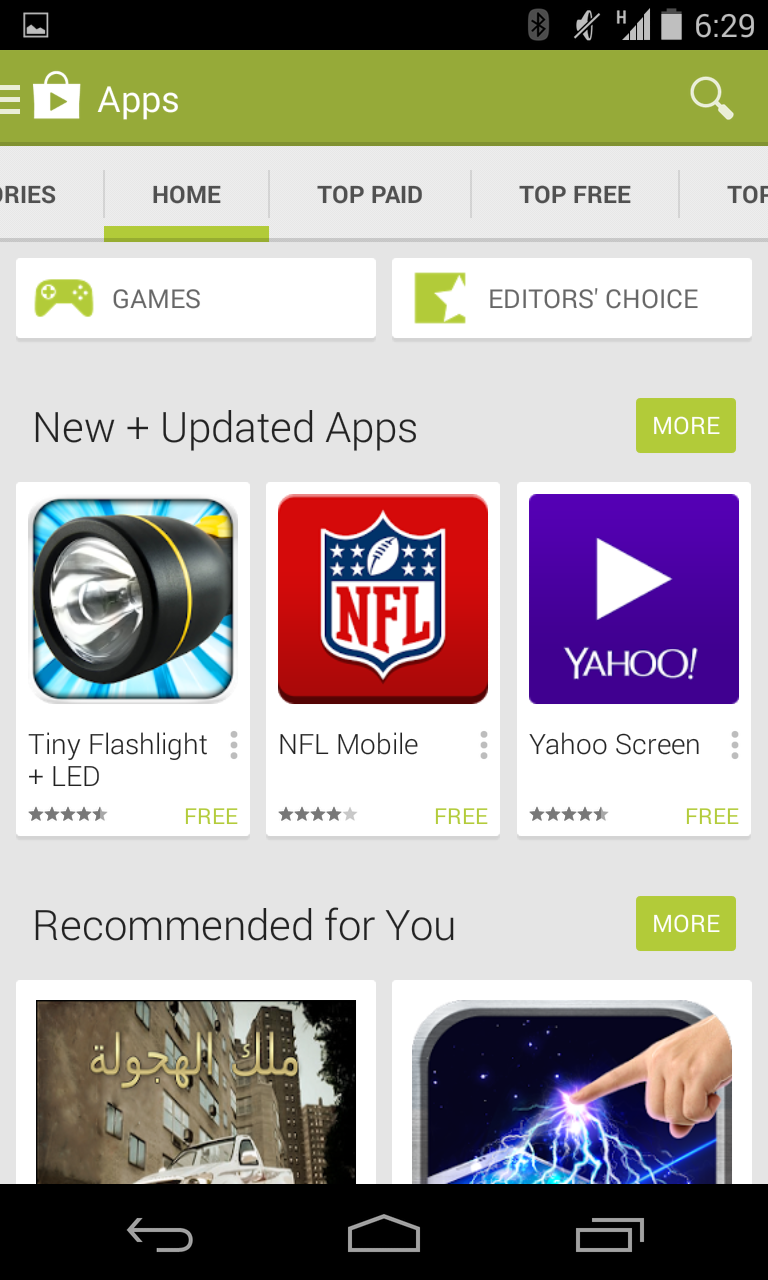The image size is (768, 1280).
Task: Select the Home tab
Action: click(x=187, y=195)
